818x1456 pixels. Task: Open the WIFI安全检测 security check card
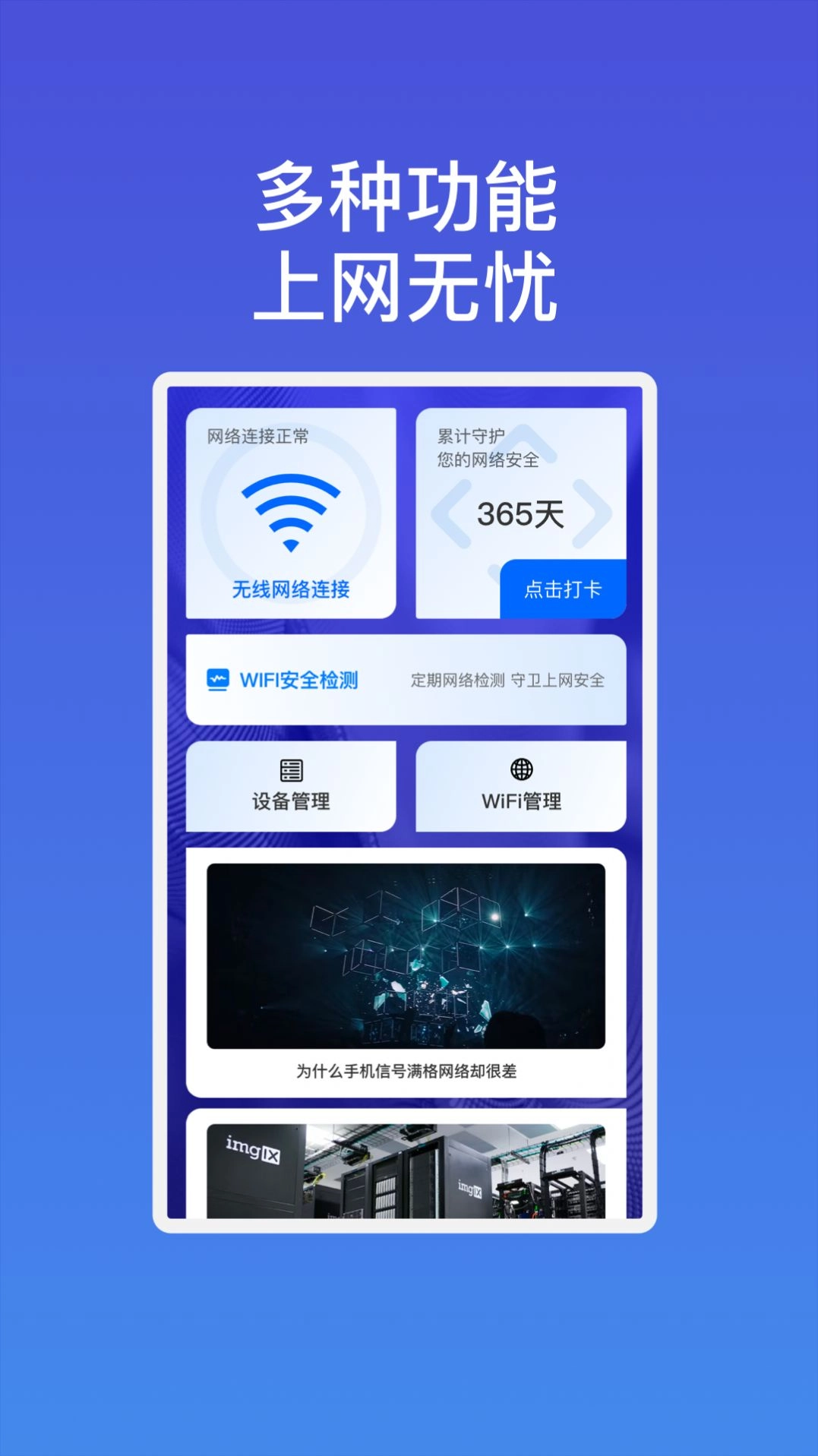(x=408, y=679)
